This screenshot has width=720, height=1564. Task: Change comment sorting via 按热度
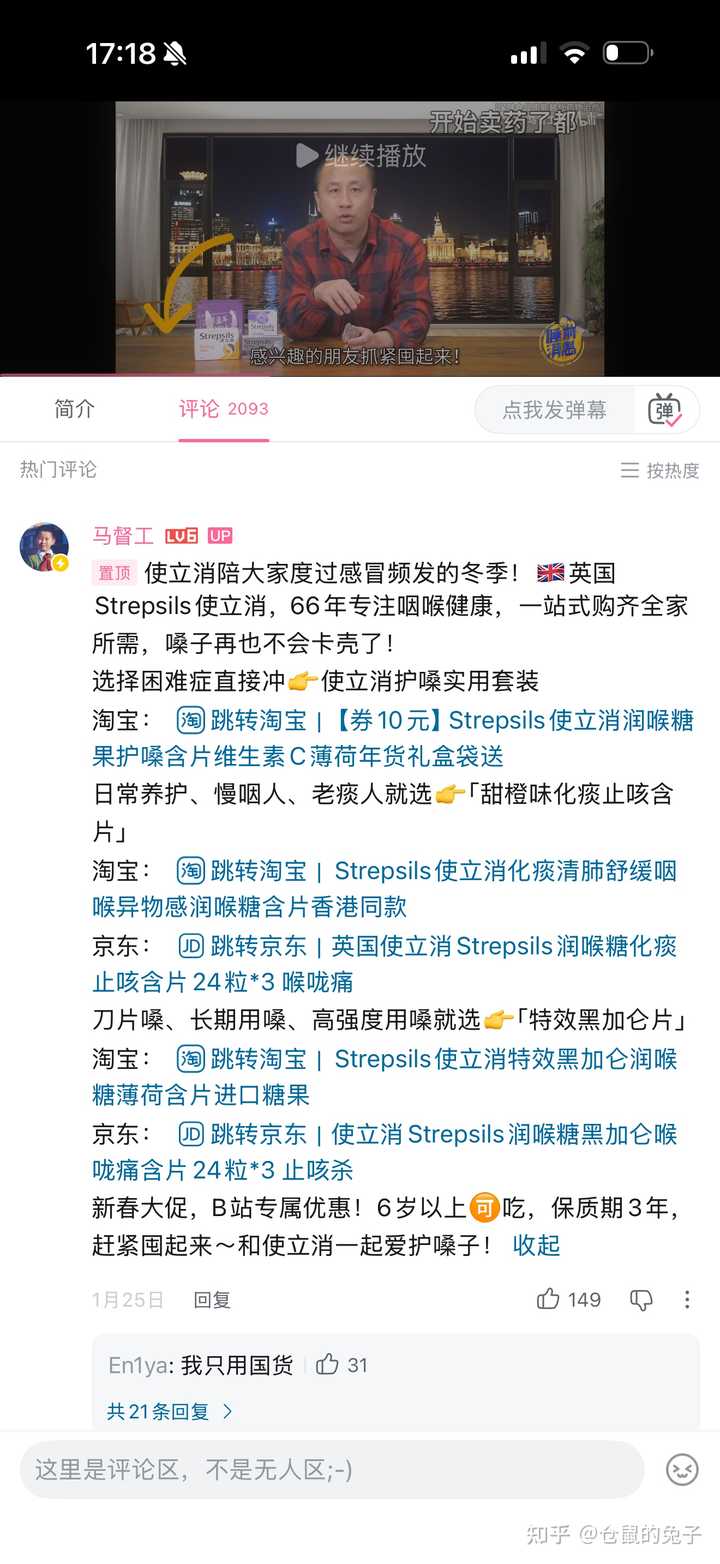660,470
